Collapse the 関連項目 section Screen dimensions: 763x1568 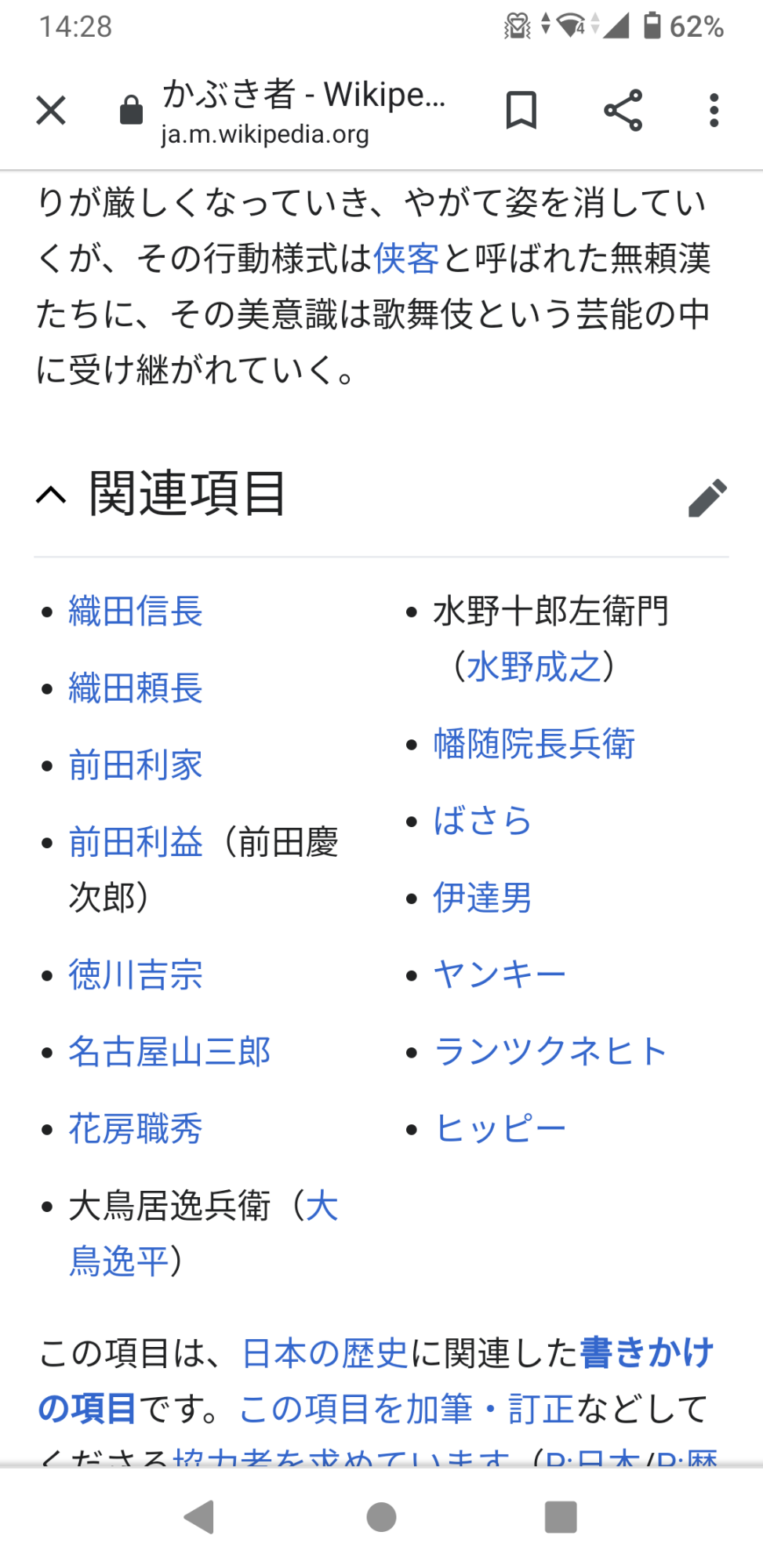click(52, 495)
